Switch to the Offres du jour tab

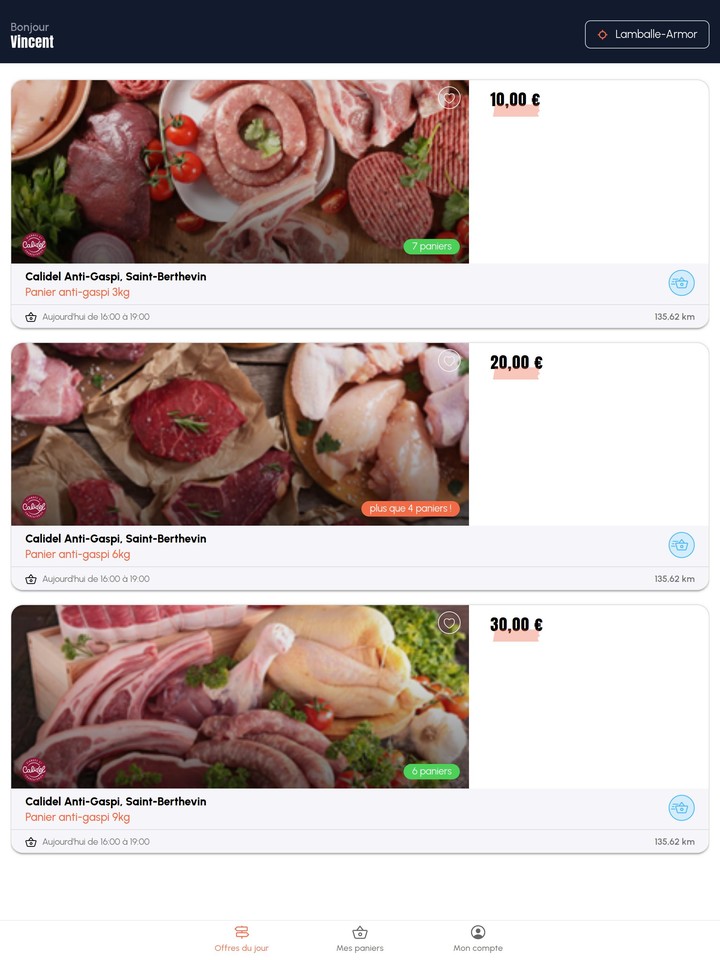pos(242,939)
